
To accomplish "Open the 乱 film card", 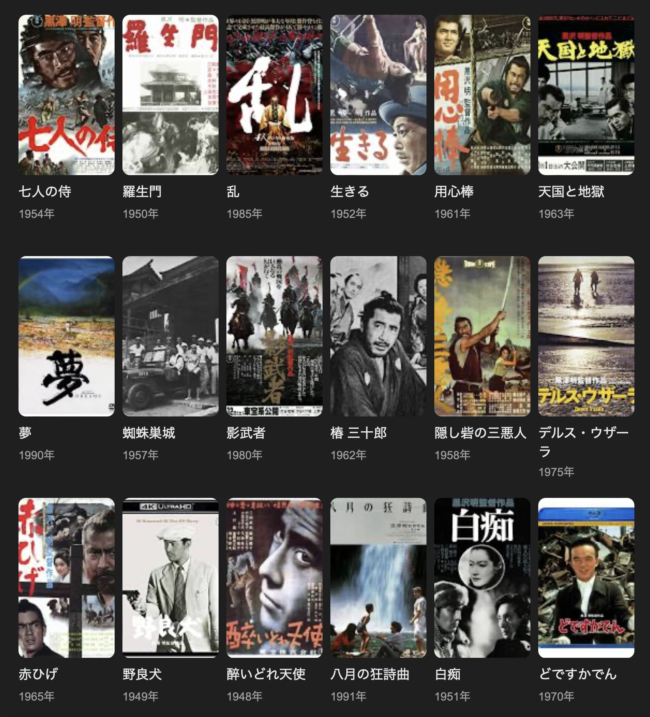I will coord(274,95).
